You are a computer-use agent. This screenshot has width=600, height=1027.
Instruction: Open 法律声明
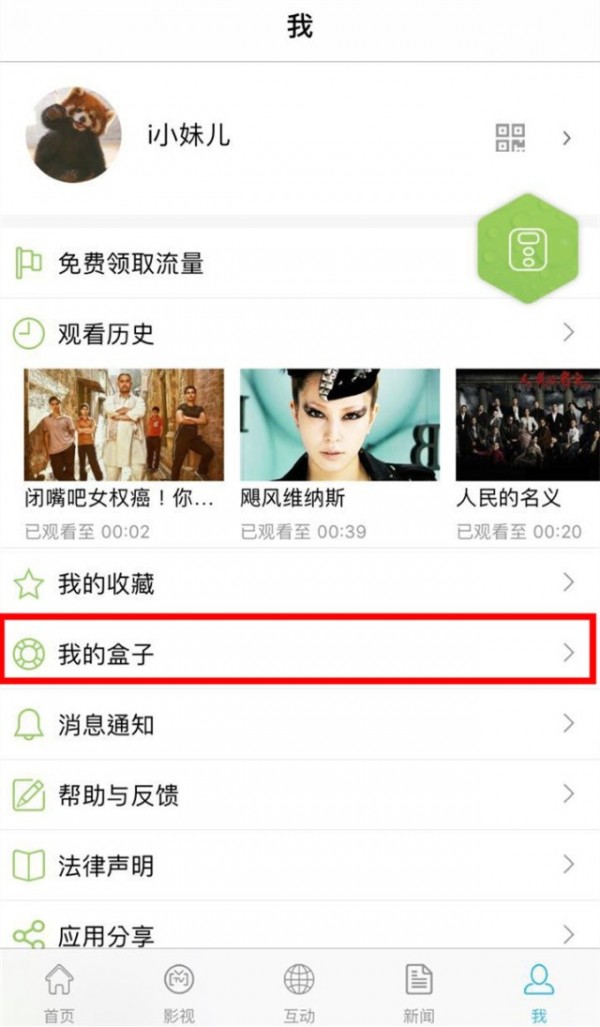pyautogui.click(x=300, y=865)
